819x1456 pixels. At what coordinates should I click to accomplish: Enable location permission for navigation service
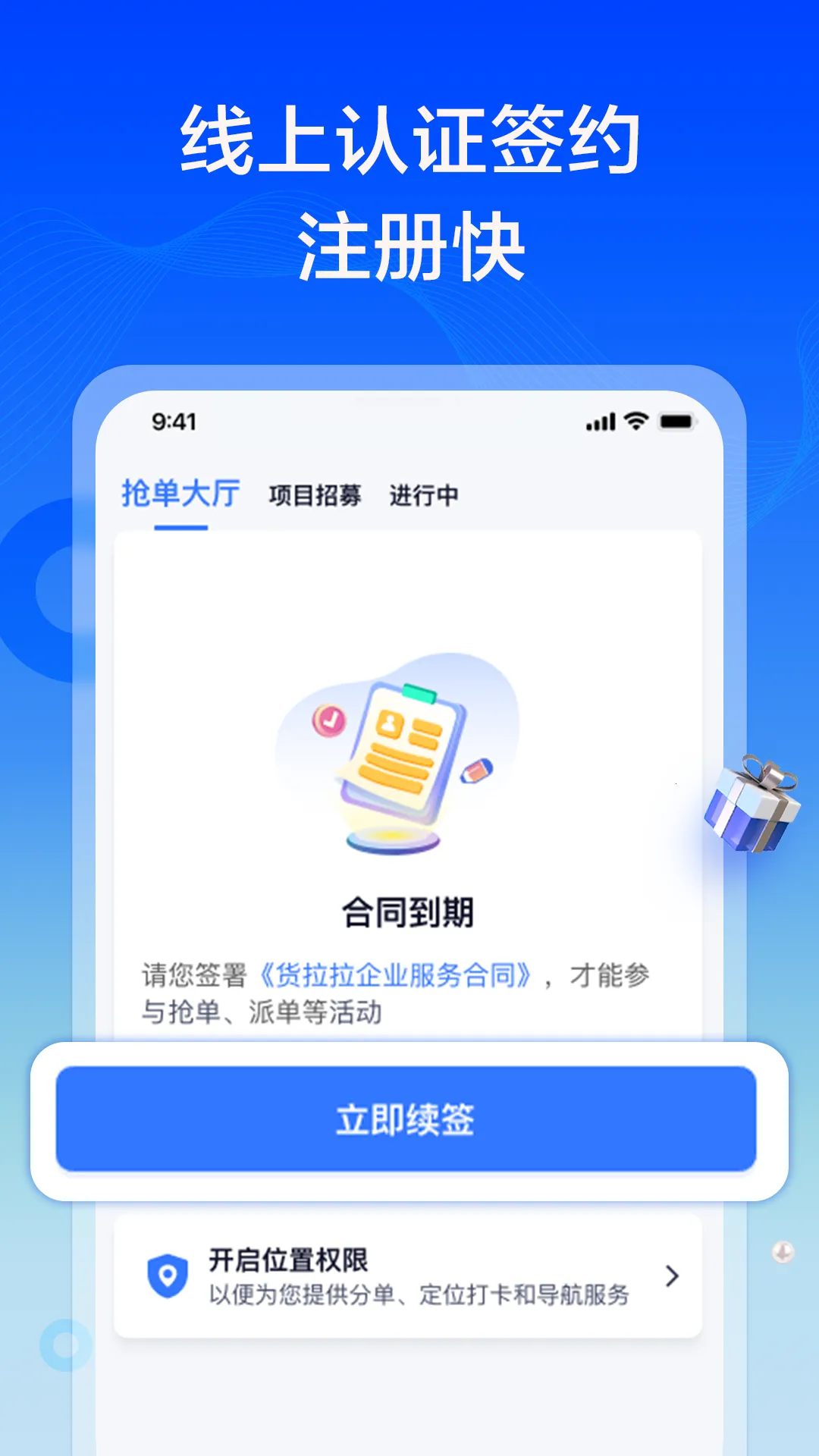(409, 1274)
